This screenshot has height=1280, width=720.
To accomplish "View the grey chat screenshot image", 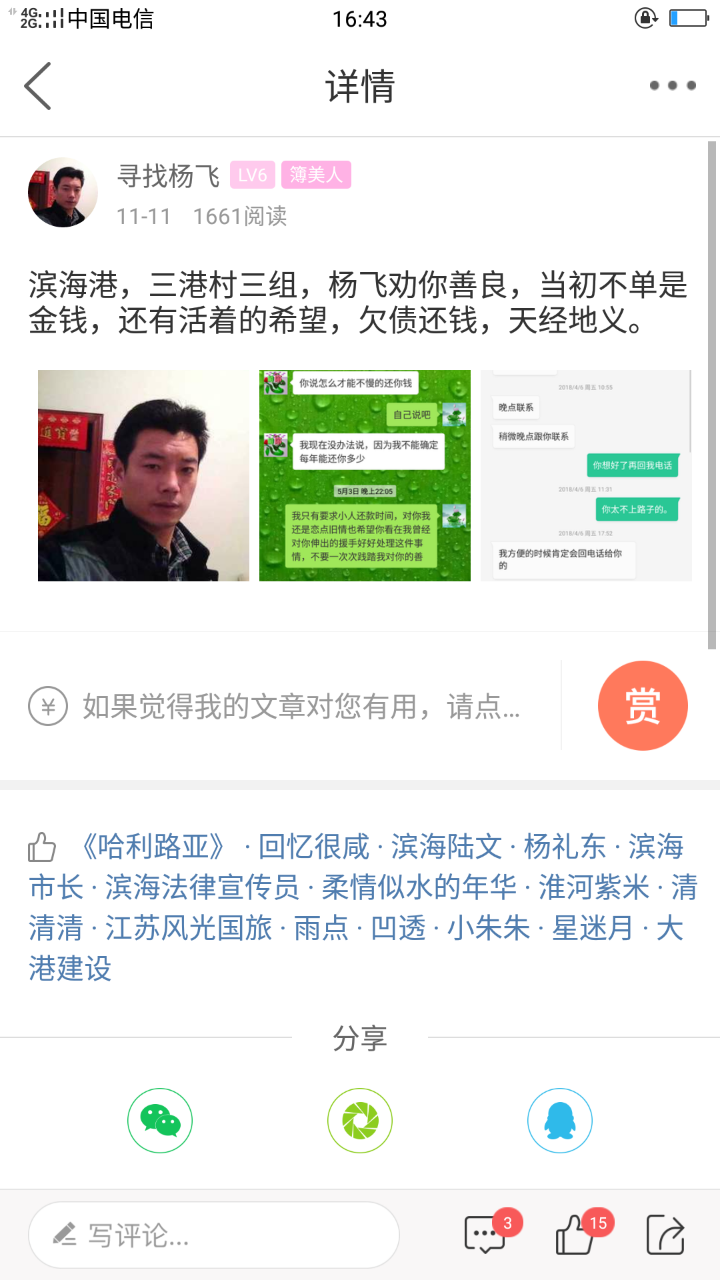I will pyautogui.click(x=586, y=475).
